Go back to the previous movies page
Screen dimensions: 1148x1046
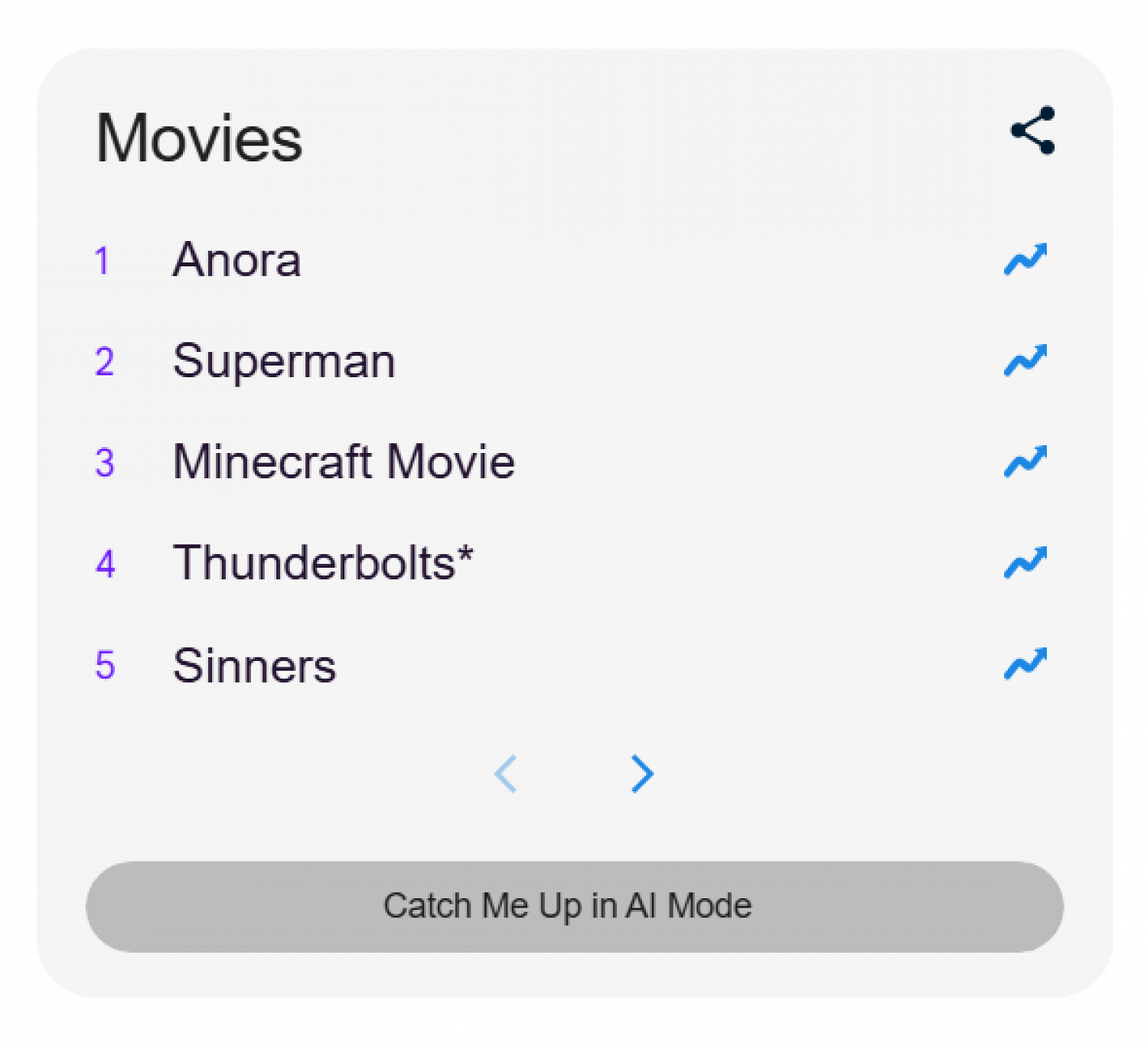tap(506, 774)
